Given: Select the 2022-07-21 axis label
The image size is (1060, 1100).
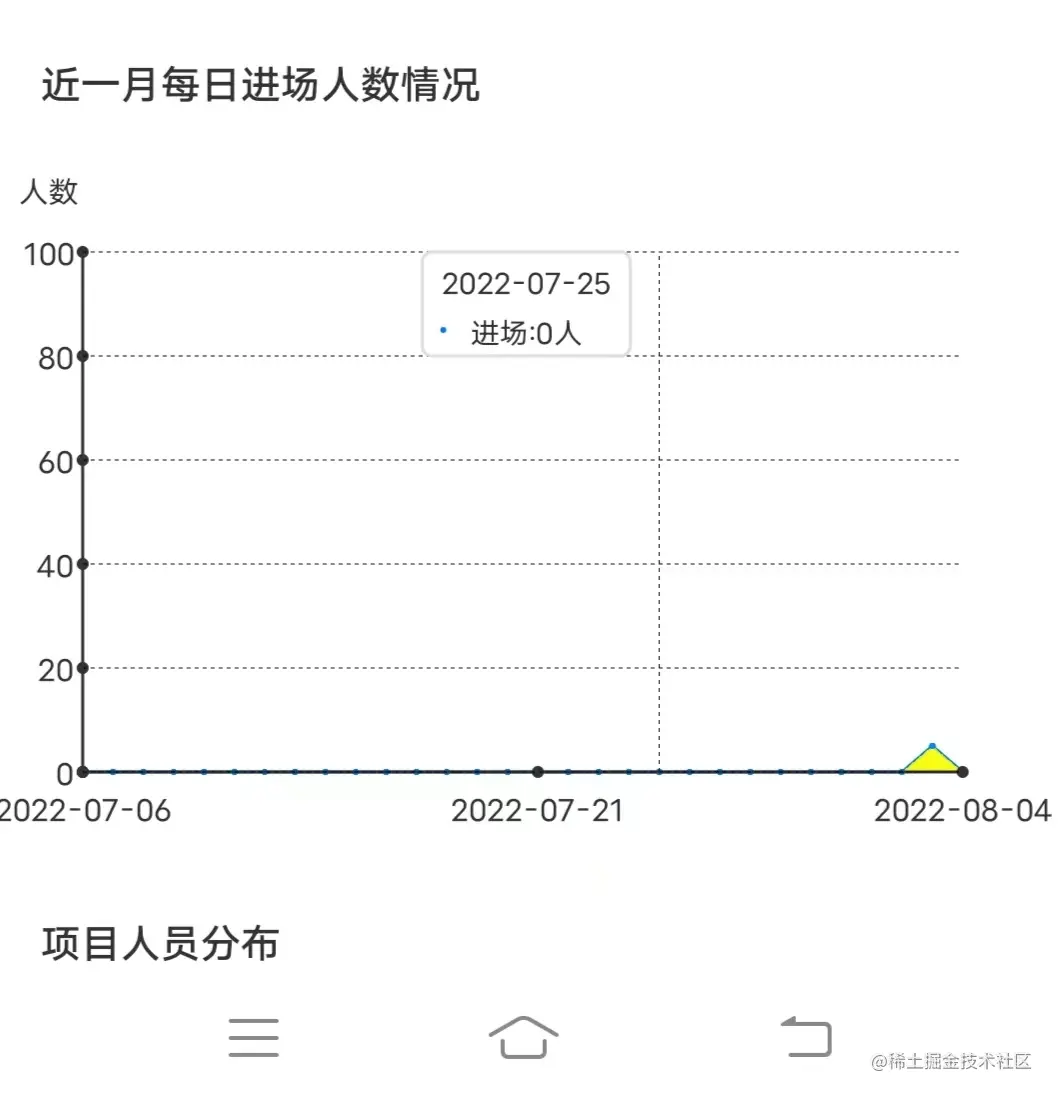Looking at the screenshot, I should [x=538, y=811].
